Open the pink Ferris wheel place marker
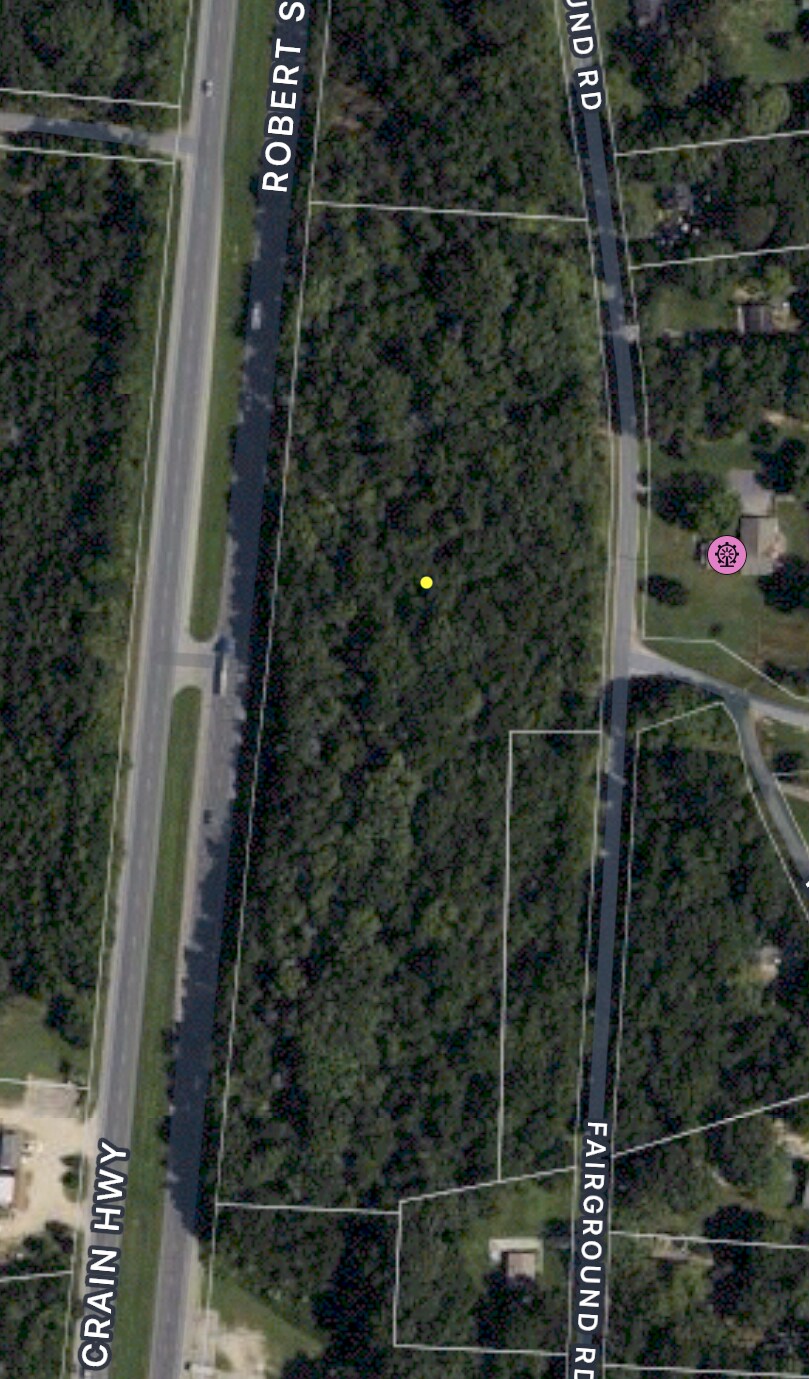The height and width of the screenshot is (1379, 809). pyautogui.click(x=727, y=555)
